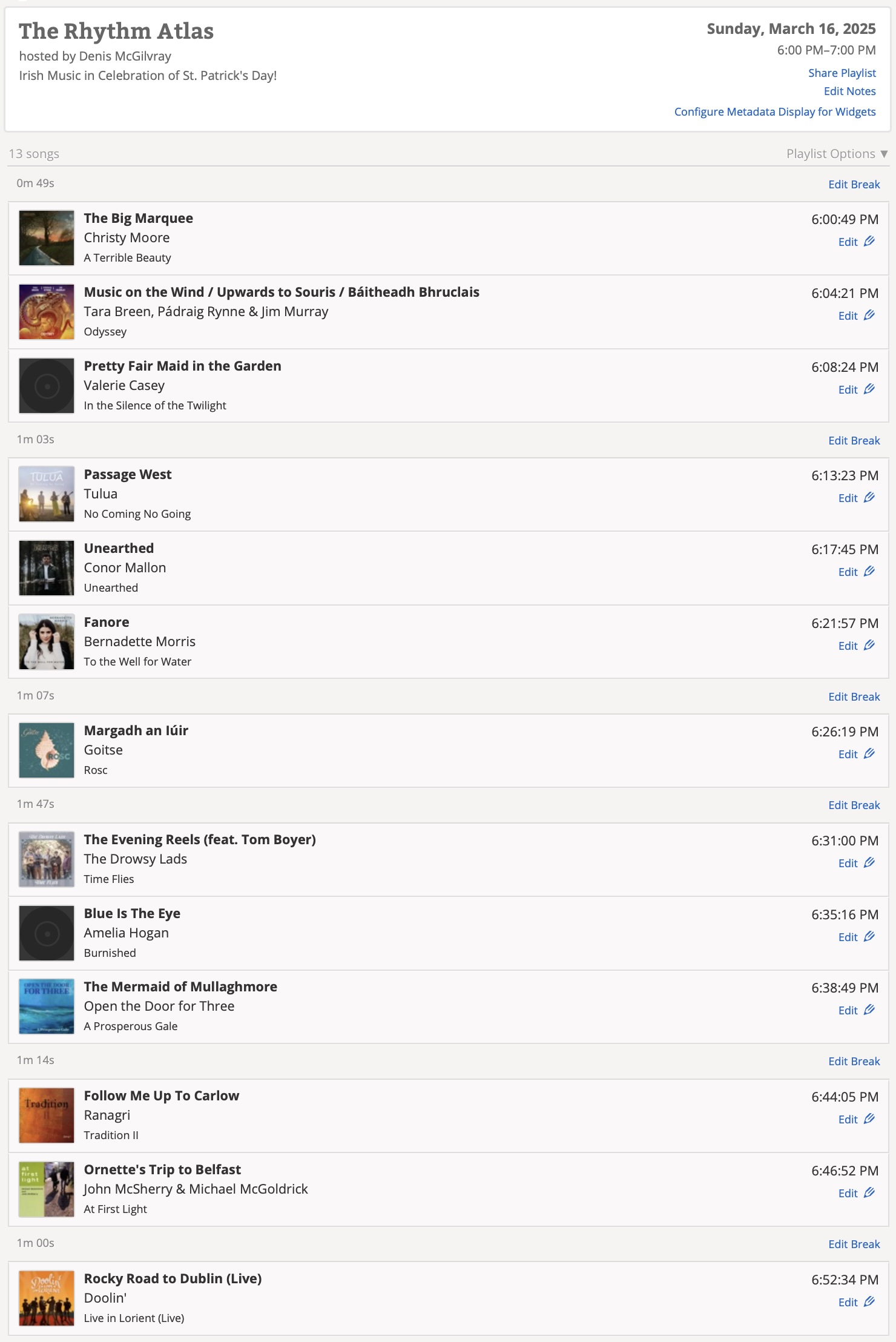Viewport: 896px width, 1342px height.
Task: Edit Margadh an Iúir by Goitse
Action: [855, 755]
